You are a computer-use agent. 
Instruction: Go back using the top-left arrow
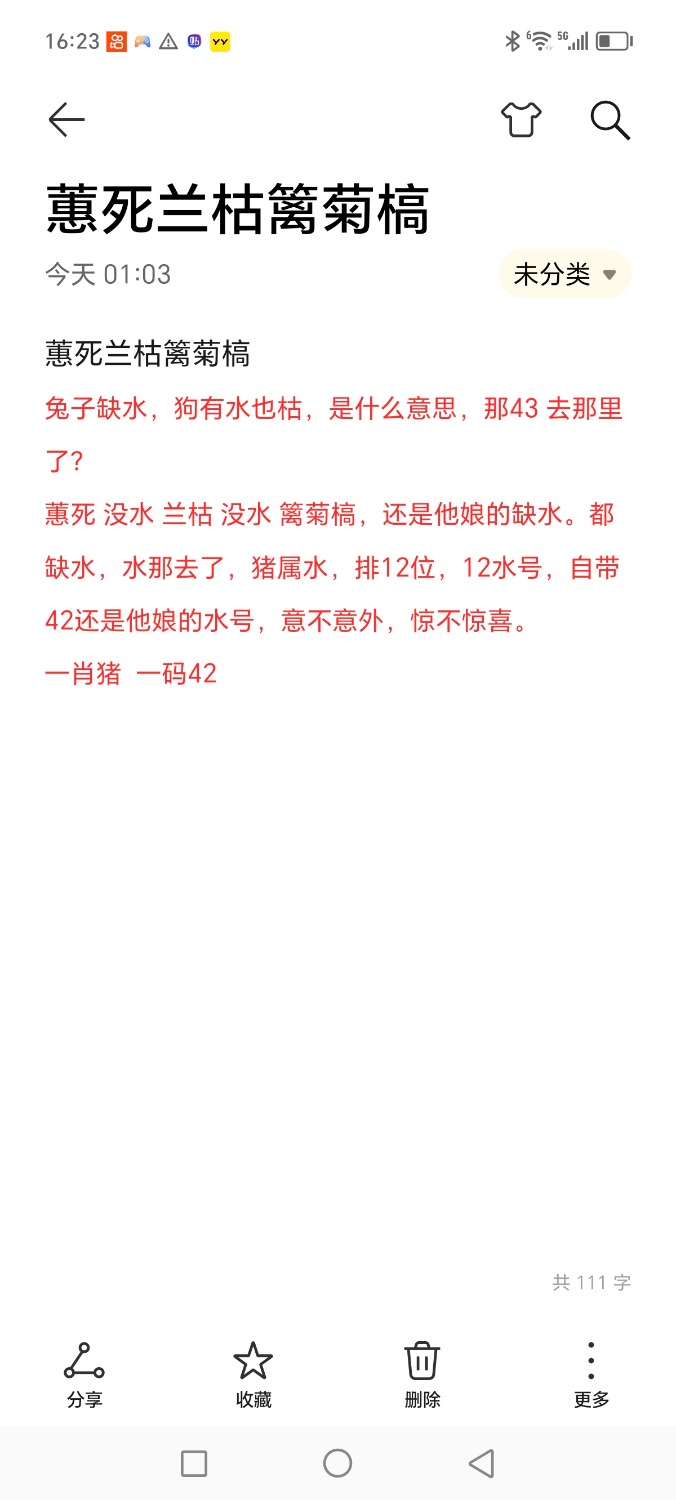coord(67,120)
